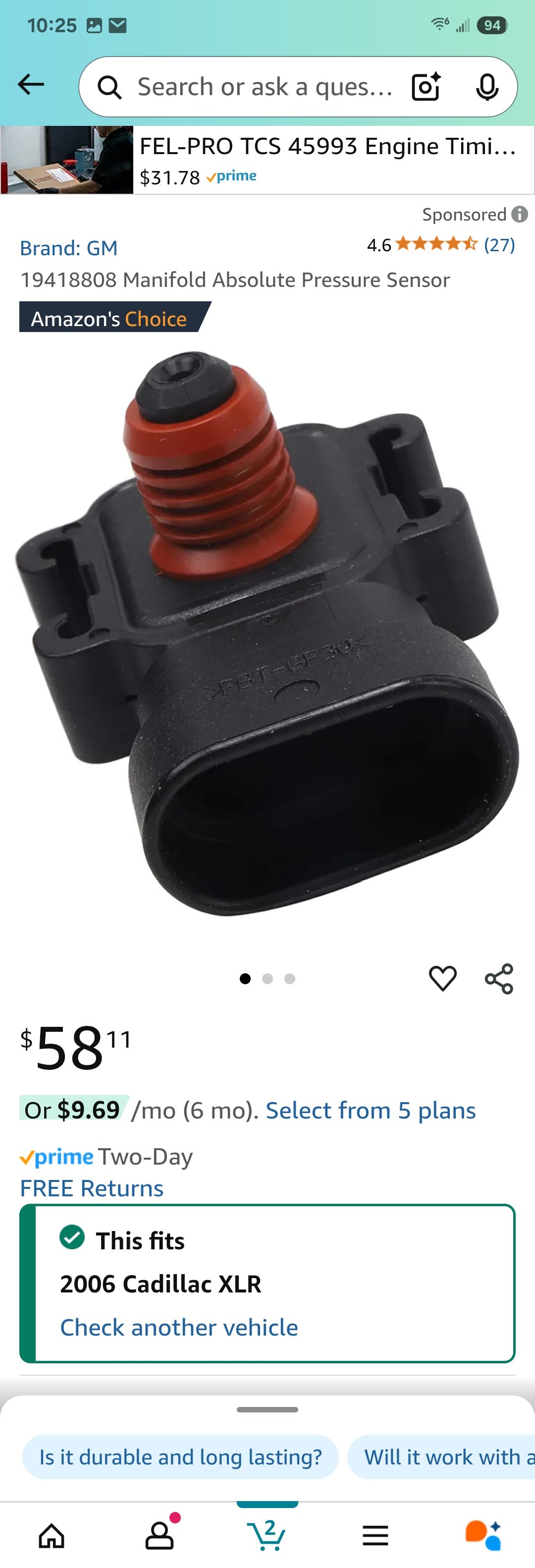Open camera lens search
Viewport: 535px width, 1568px height.
(426, 87)
